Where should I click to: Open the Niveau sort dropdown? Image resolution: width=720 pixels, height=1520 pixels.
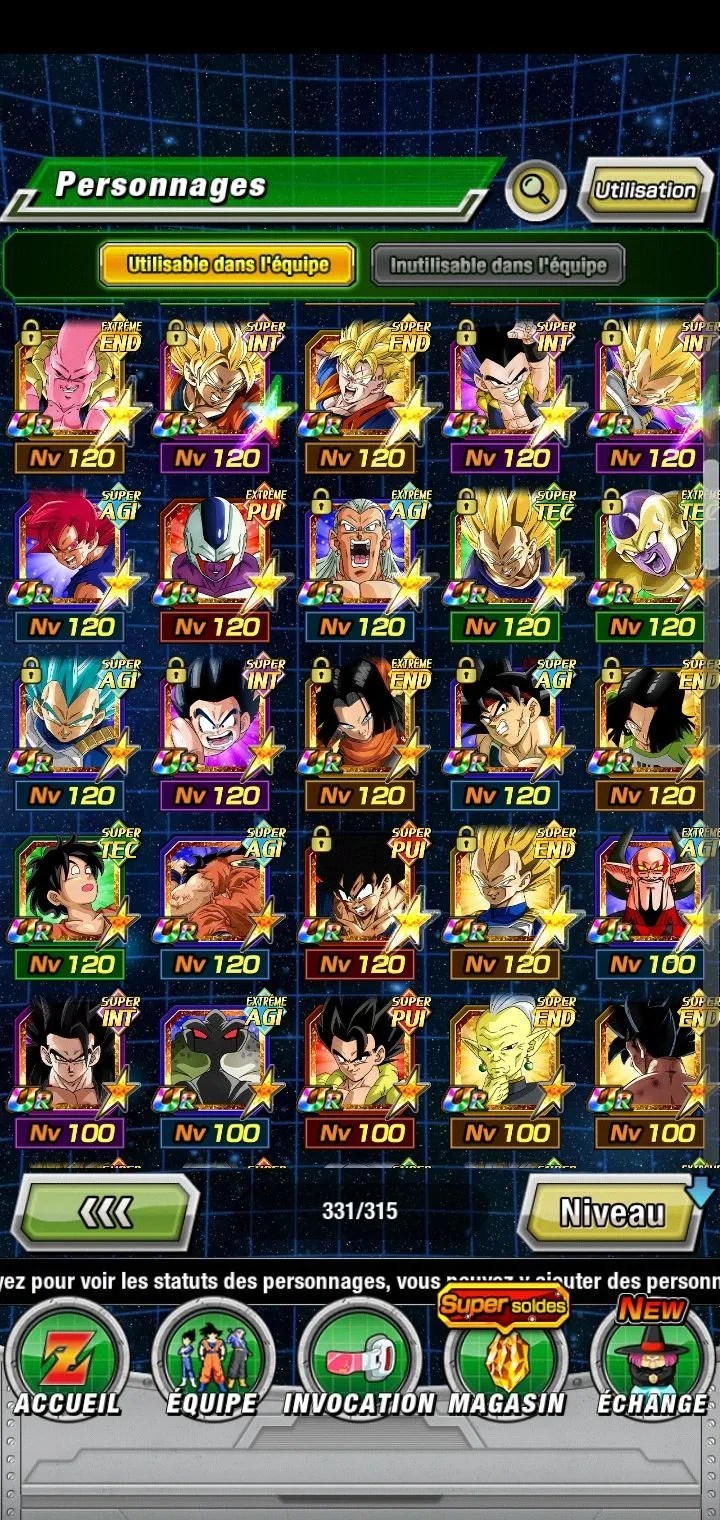[612, 1212]
